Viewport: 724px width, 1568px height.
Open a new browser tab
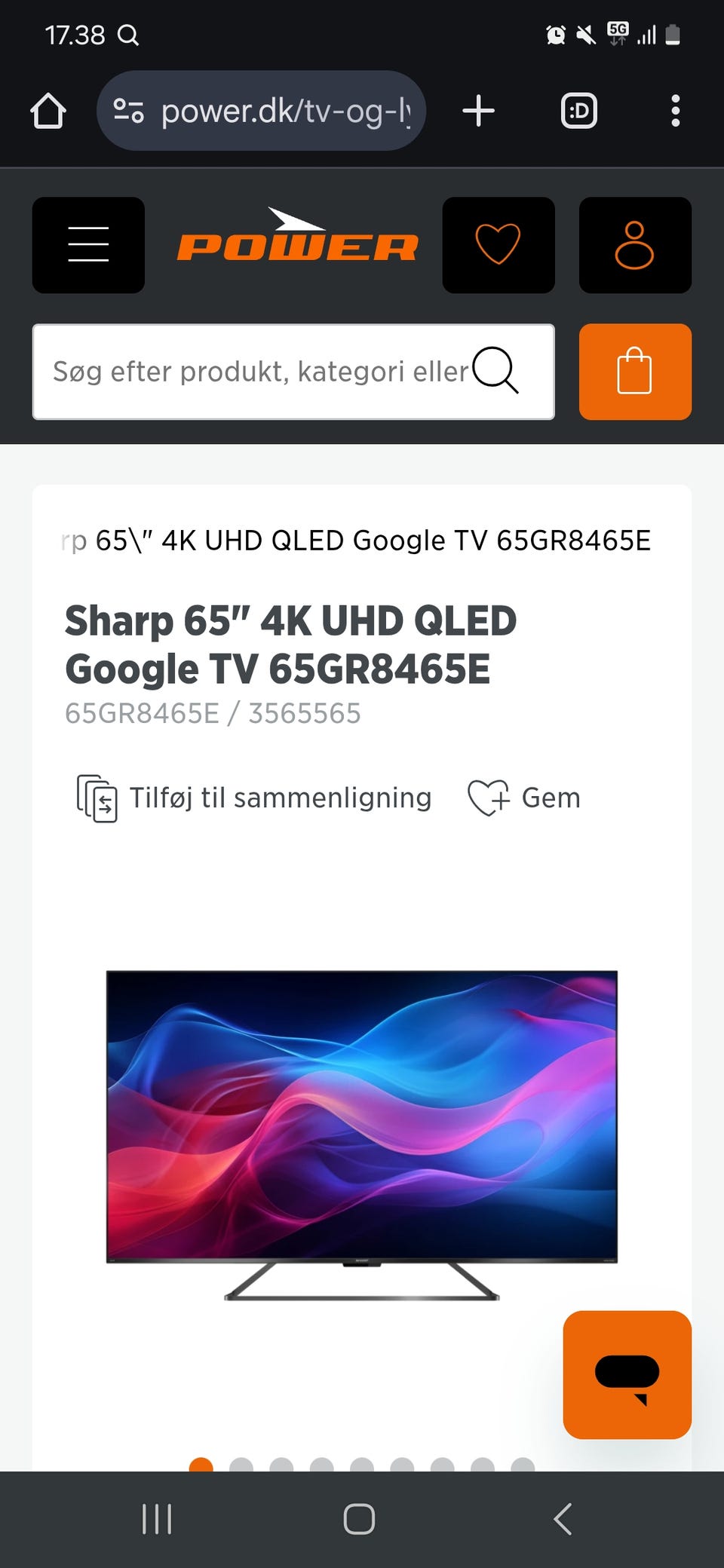coord(478,111)
